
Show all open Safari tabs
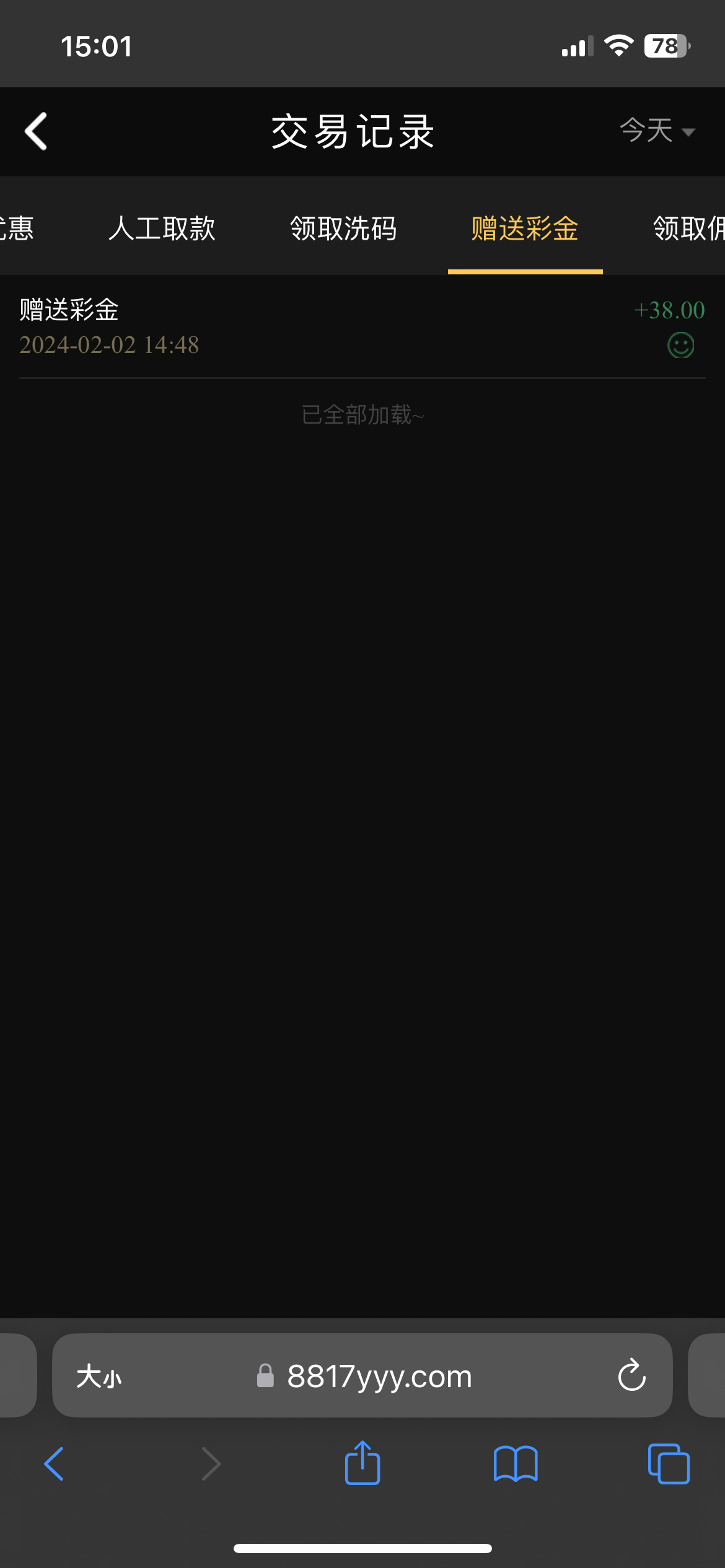tap(668, 1464)
